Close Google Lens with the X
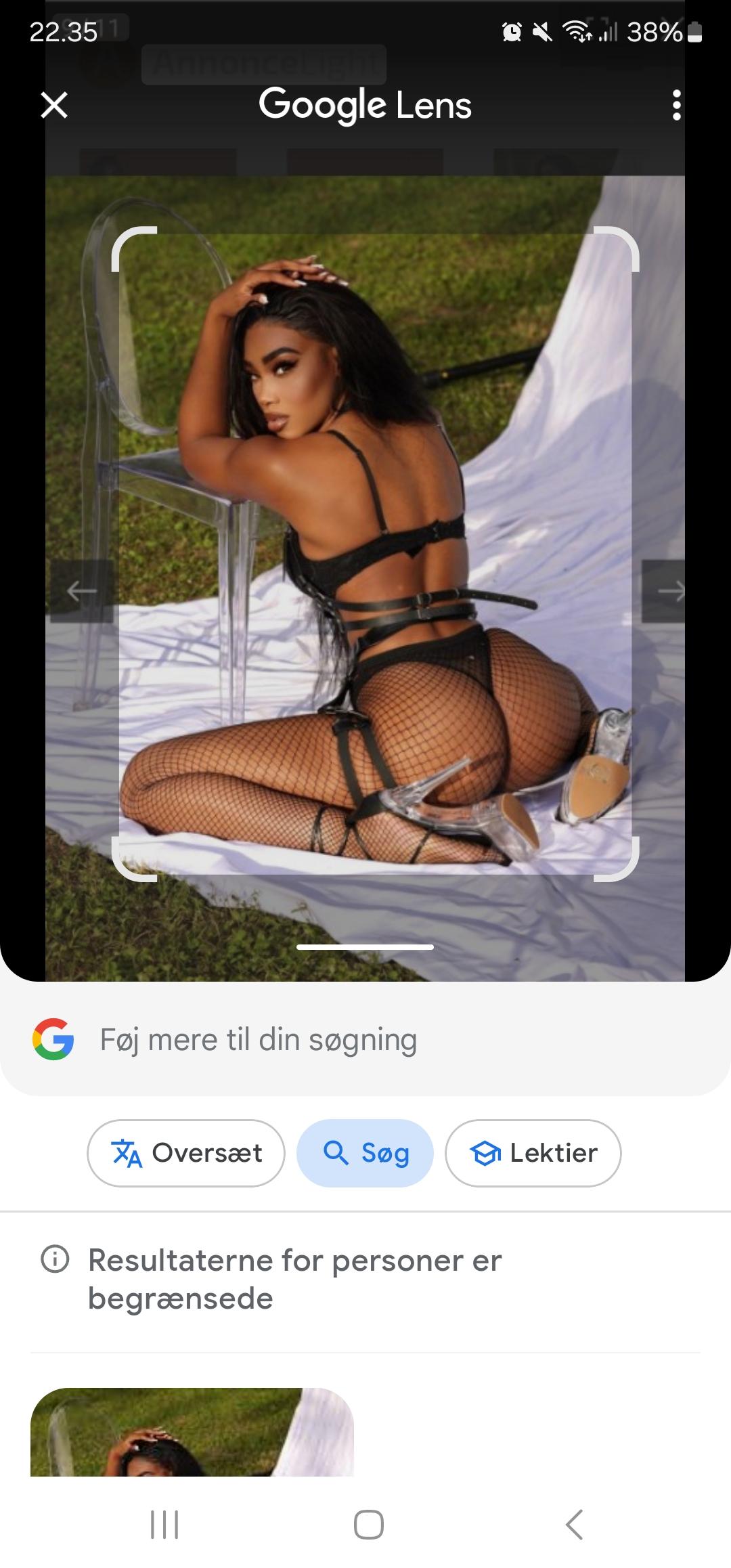 point(54,105)
